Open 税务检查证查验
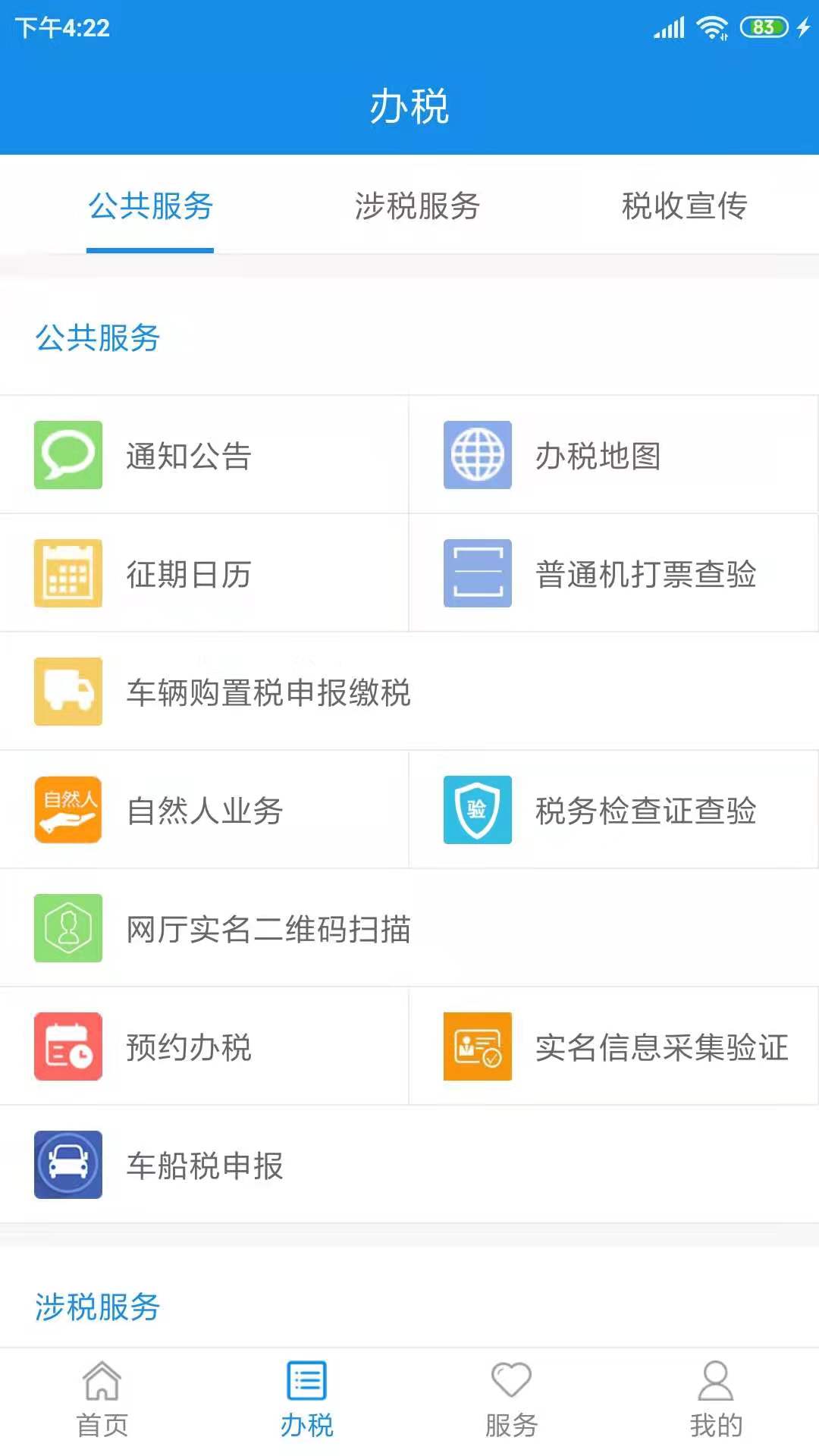This screenshot has width=819, height=1456. pyautogui.click(x=645, y=811)
